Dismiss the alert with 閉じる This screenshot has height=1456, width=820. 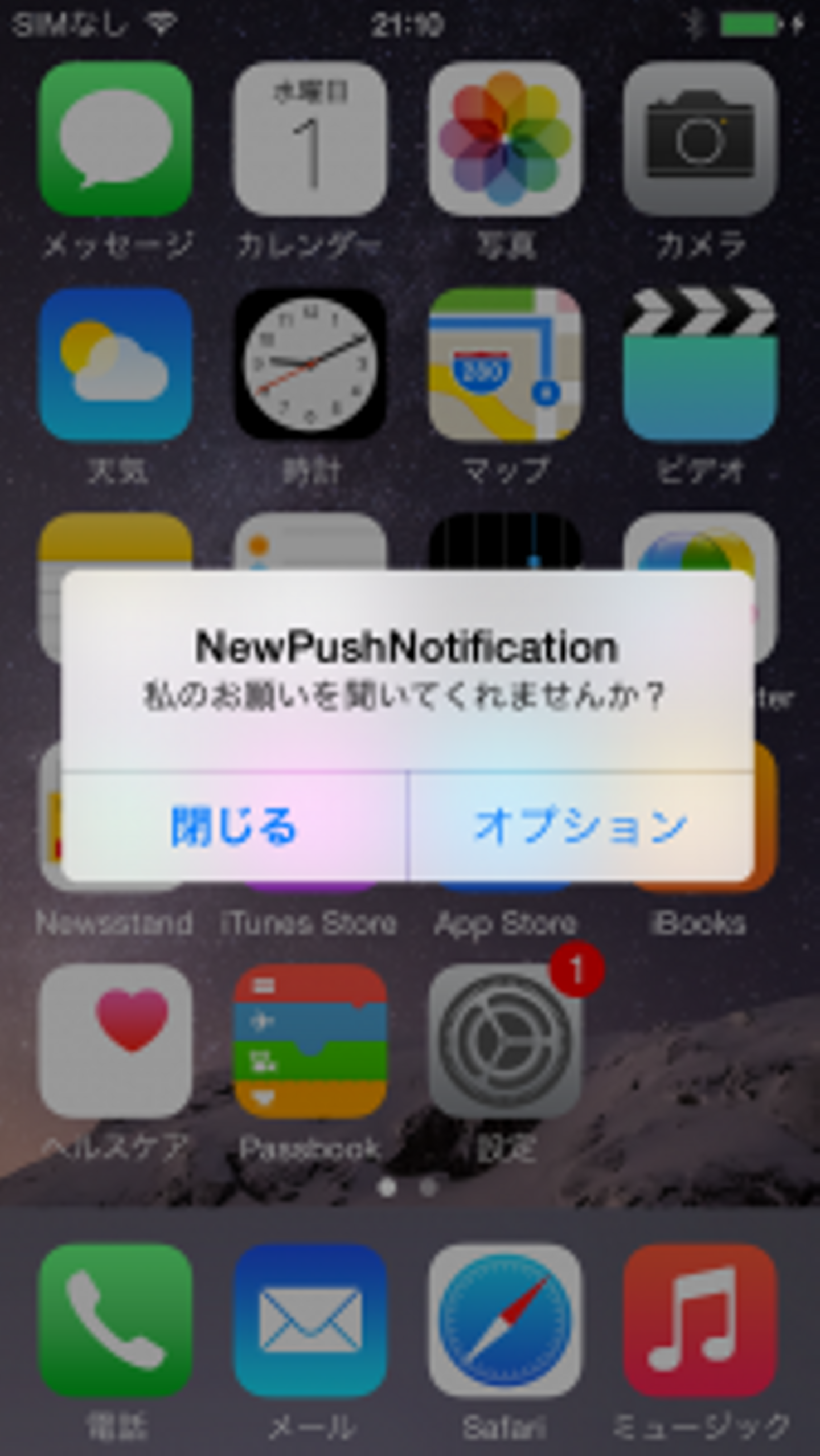[x=233, y=826]
